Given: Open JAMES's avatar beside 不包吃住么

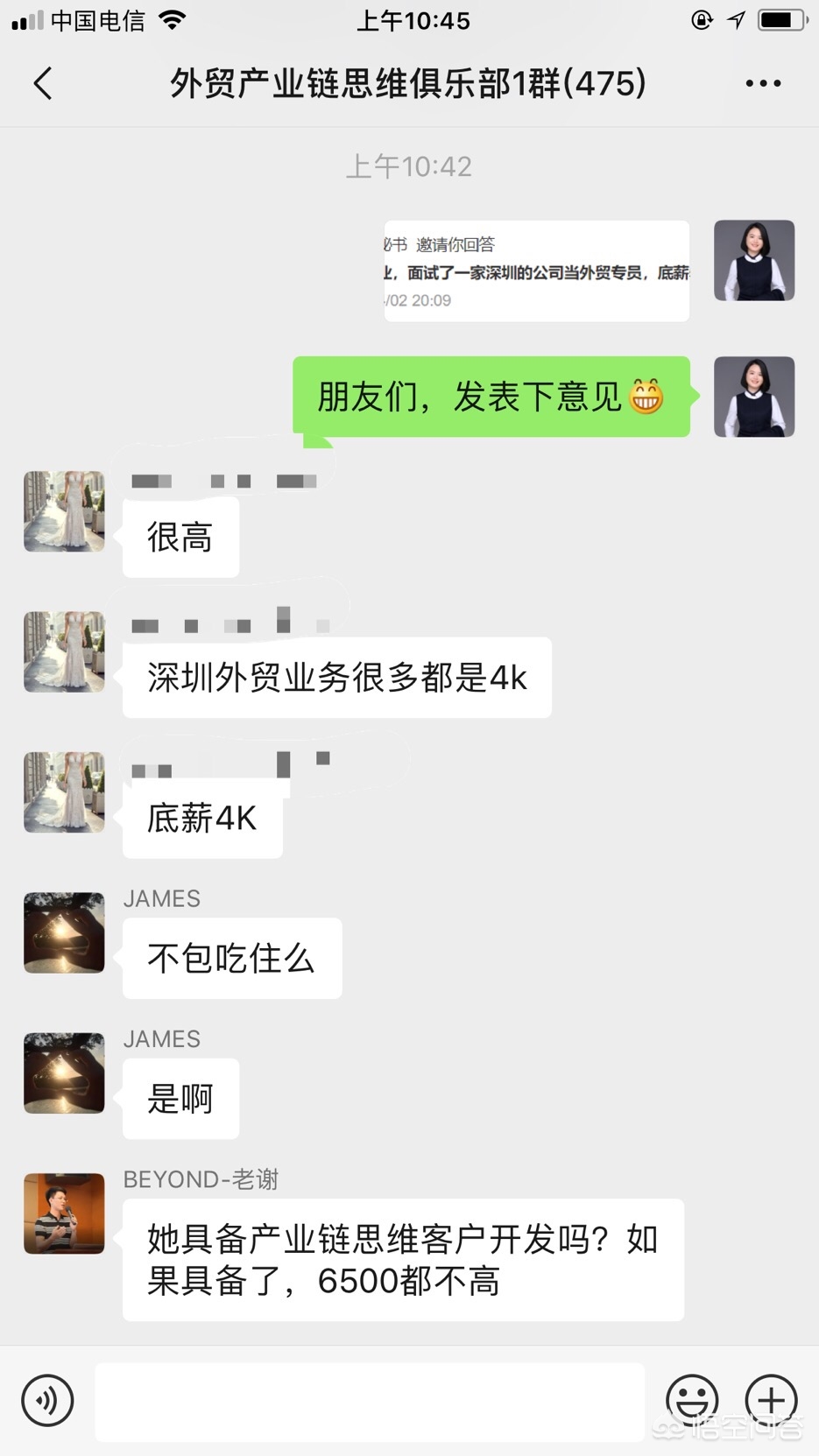Looking at the screenshot, I should point(64,932).
